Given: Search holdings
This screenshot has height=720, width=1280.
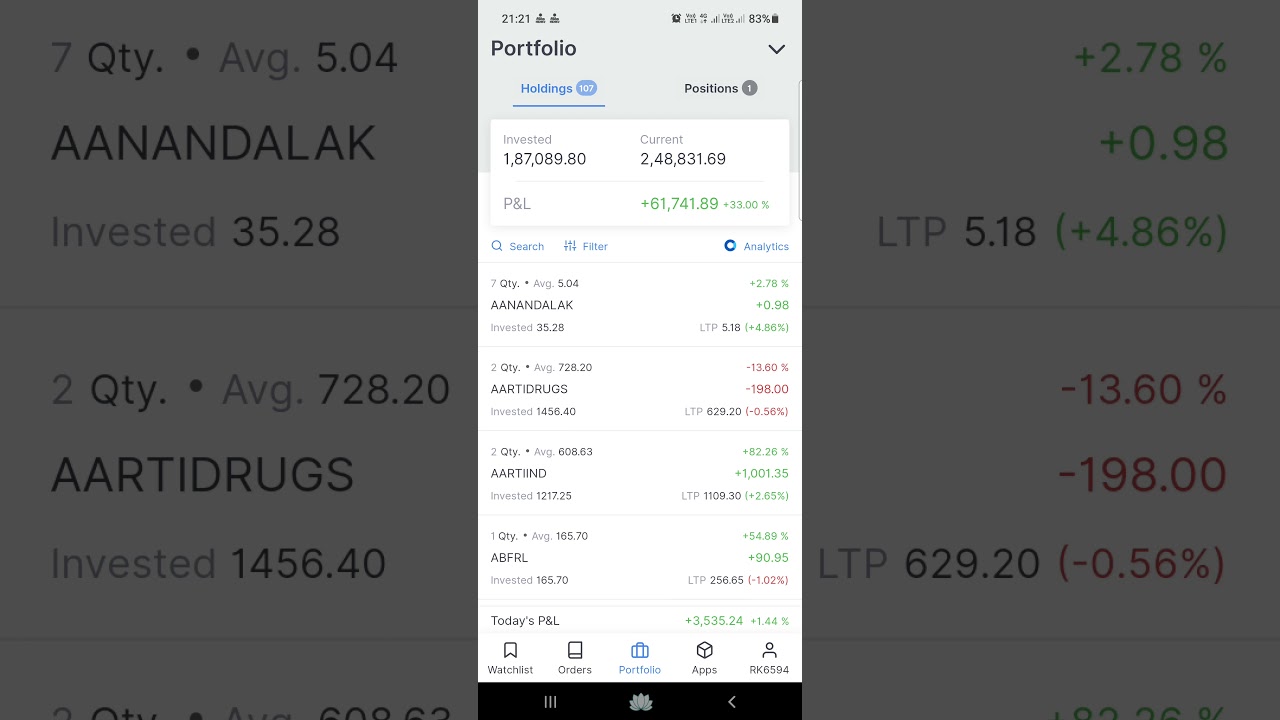Looking at the screenshot, I should point(518,246).
